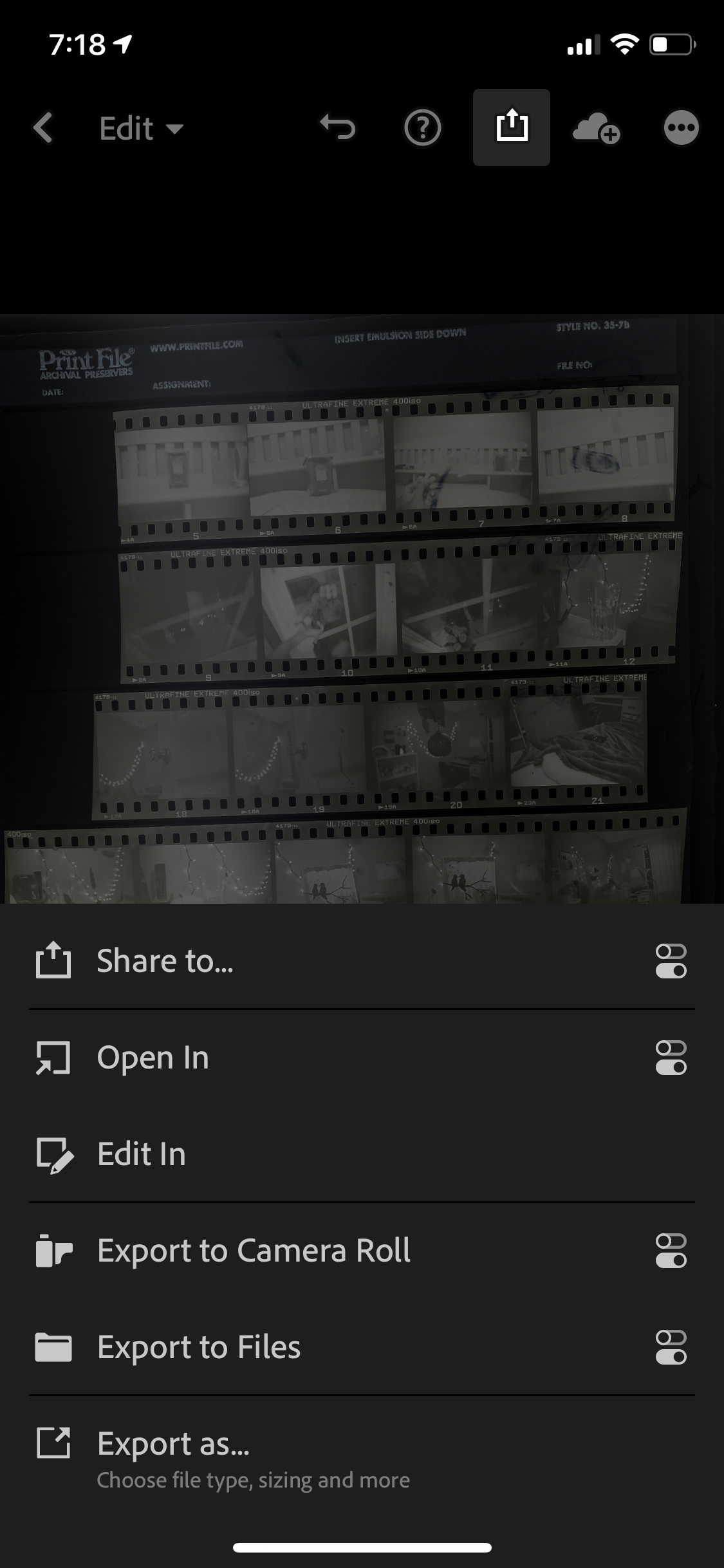Choose Open In option
The height and width of the screenshot is (1568, 724).
[153, 1058]
